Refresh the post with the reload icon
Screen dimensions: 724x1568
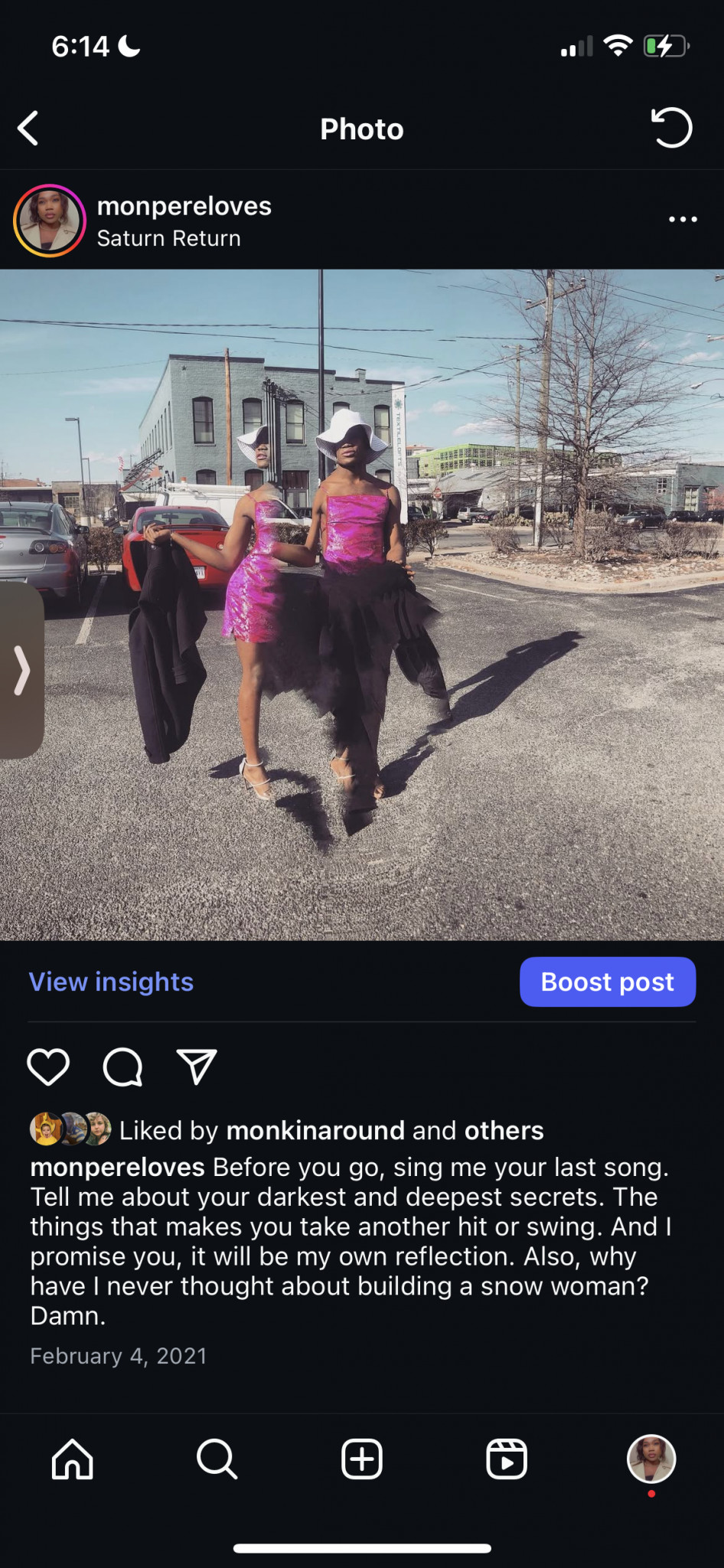click(x=671, y=128)
